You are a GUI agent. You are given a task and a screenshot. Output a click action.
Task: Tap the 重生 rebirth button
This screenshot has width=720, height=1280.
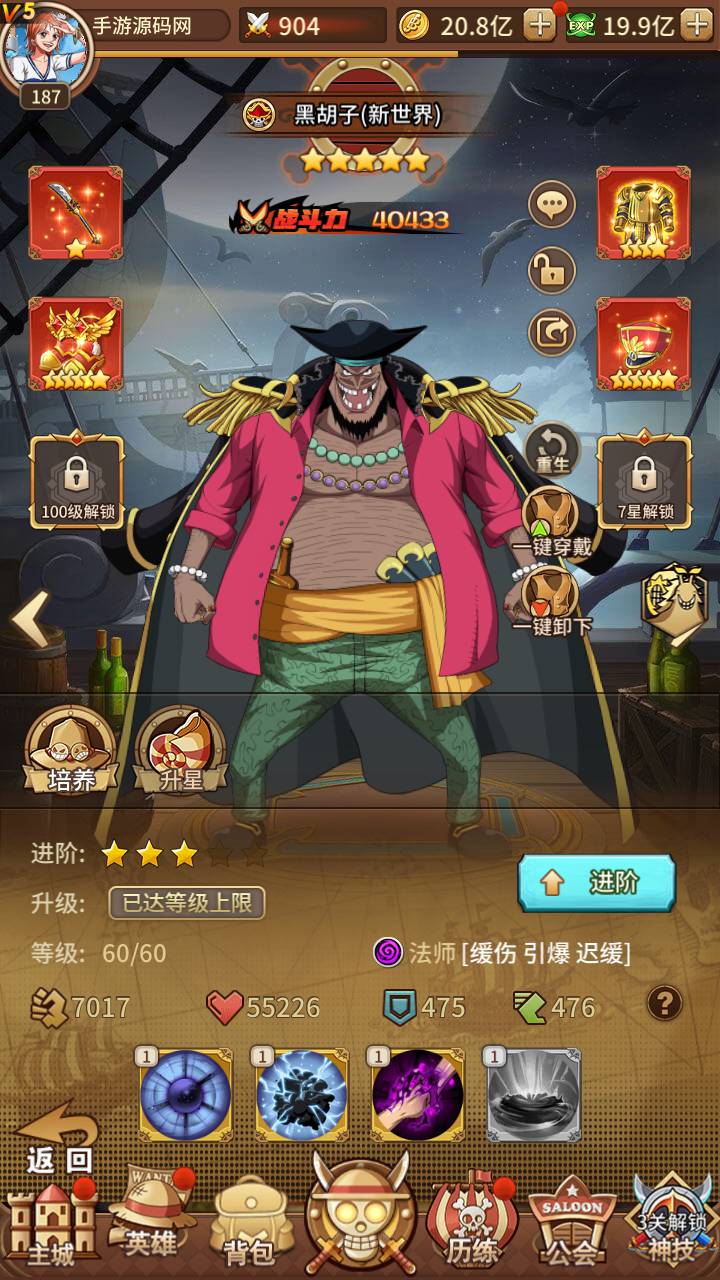click(552, 447)
